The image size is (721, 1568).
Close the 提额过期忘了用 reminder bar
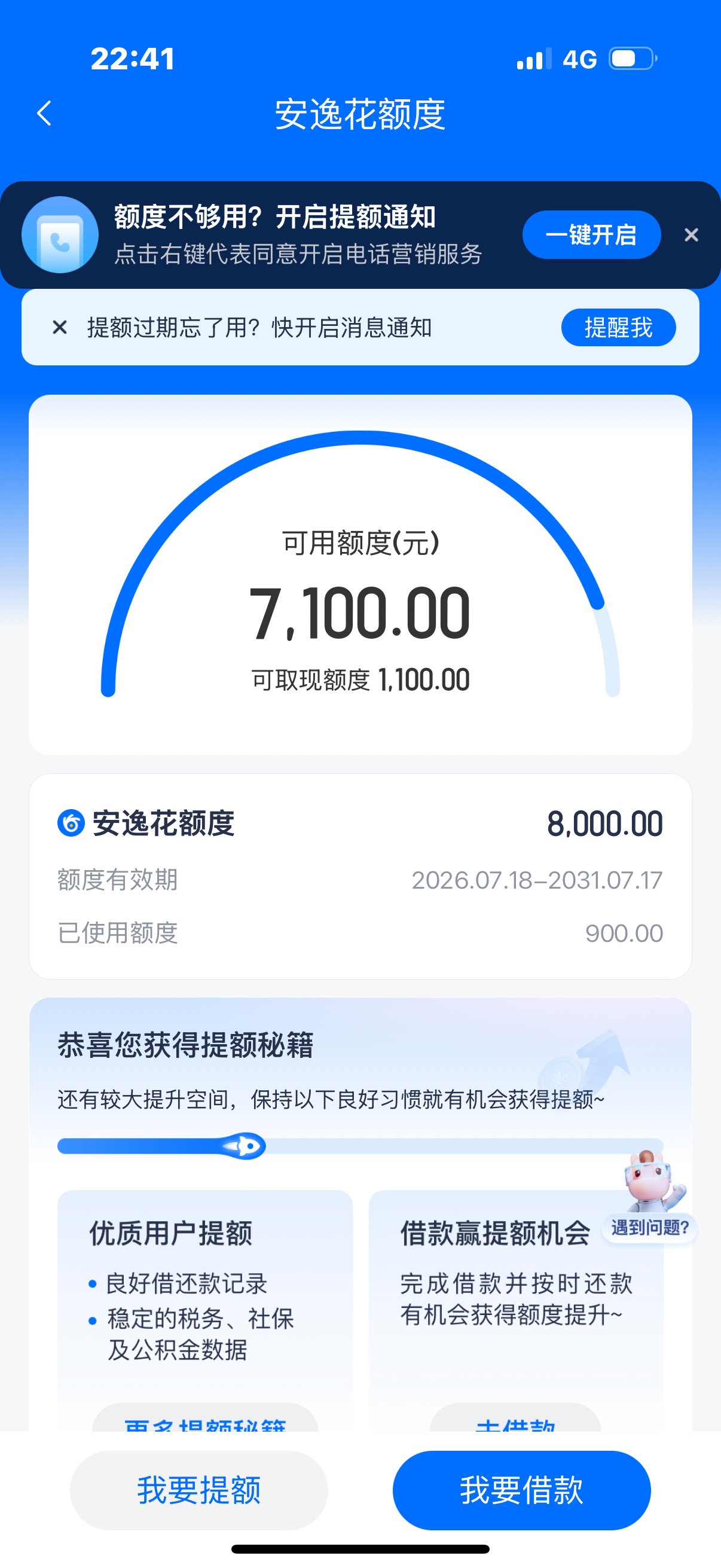point(60,328)
